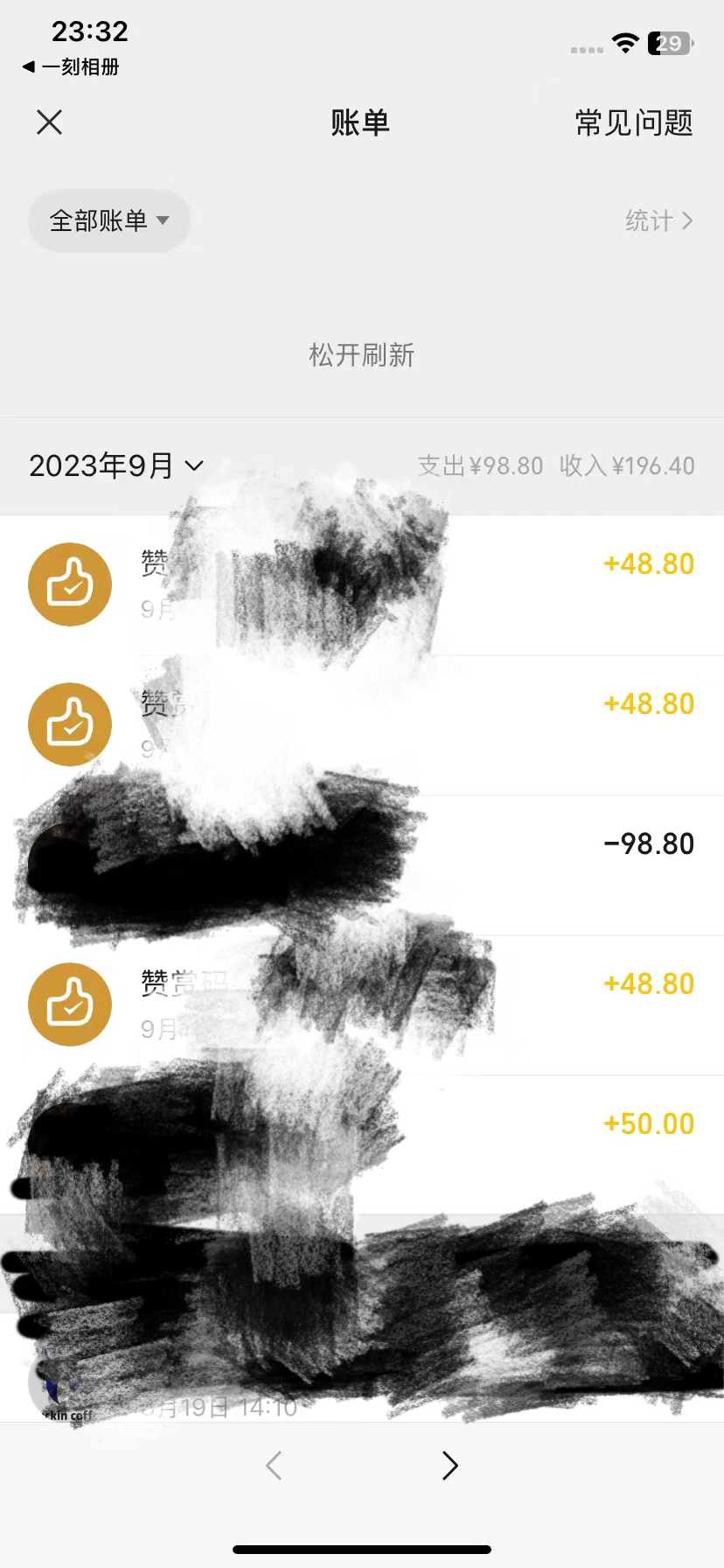Open the 全部账单 filter dropdown
The image size is (724, 1568).
108,220
